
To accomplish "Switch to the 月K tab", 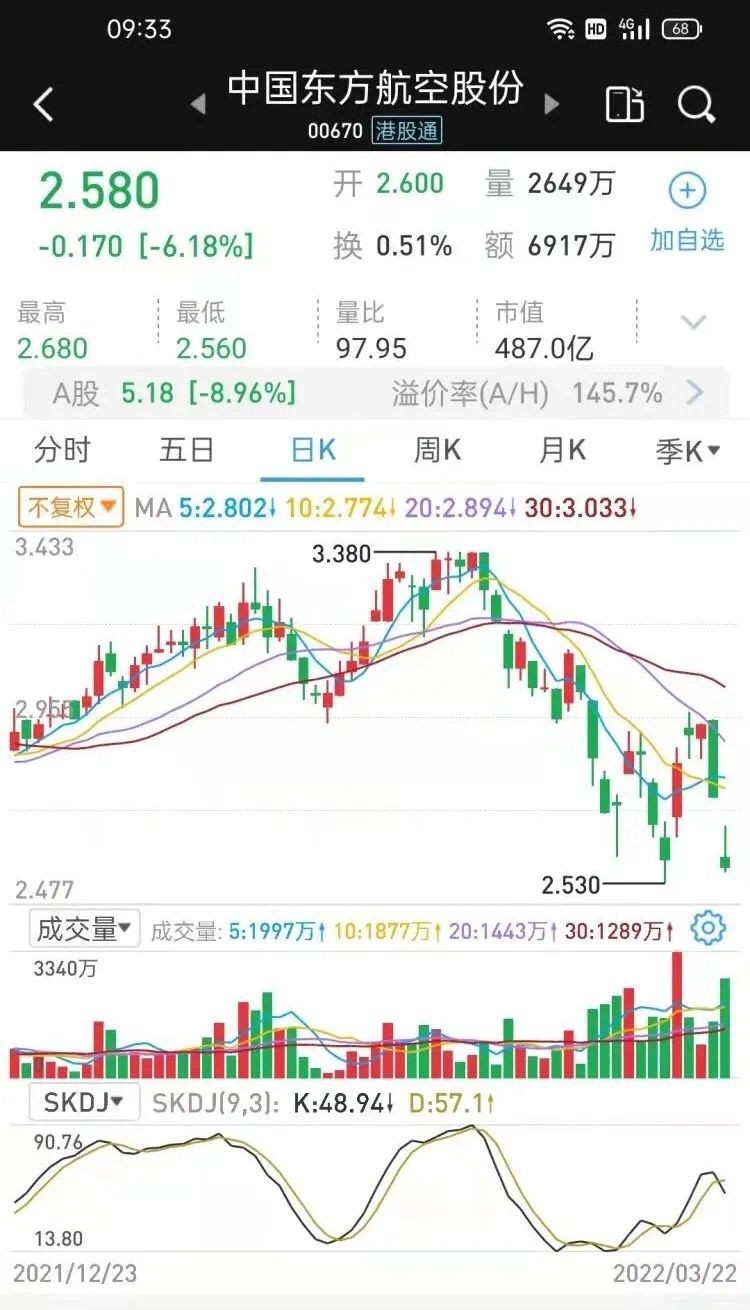I will click(x=560, y=451).
